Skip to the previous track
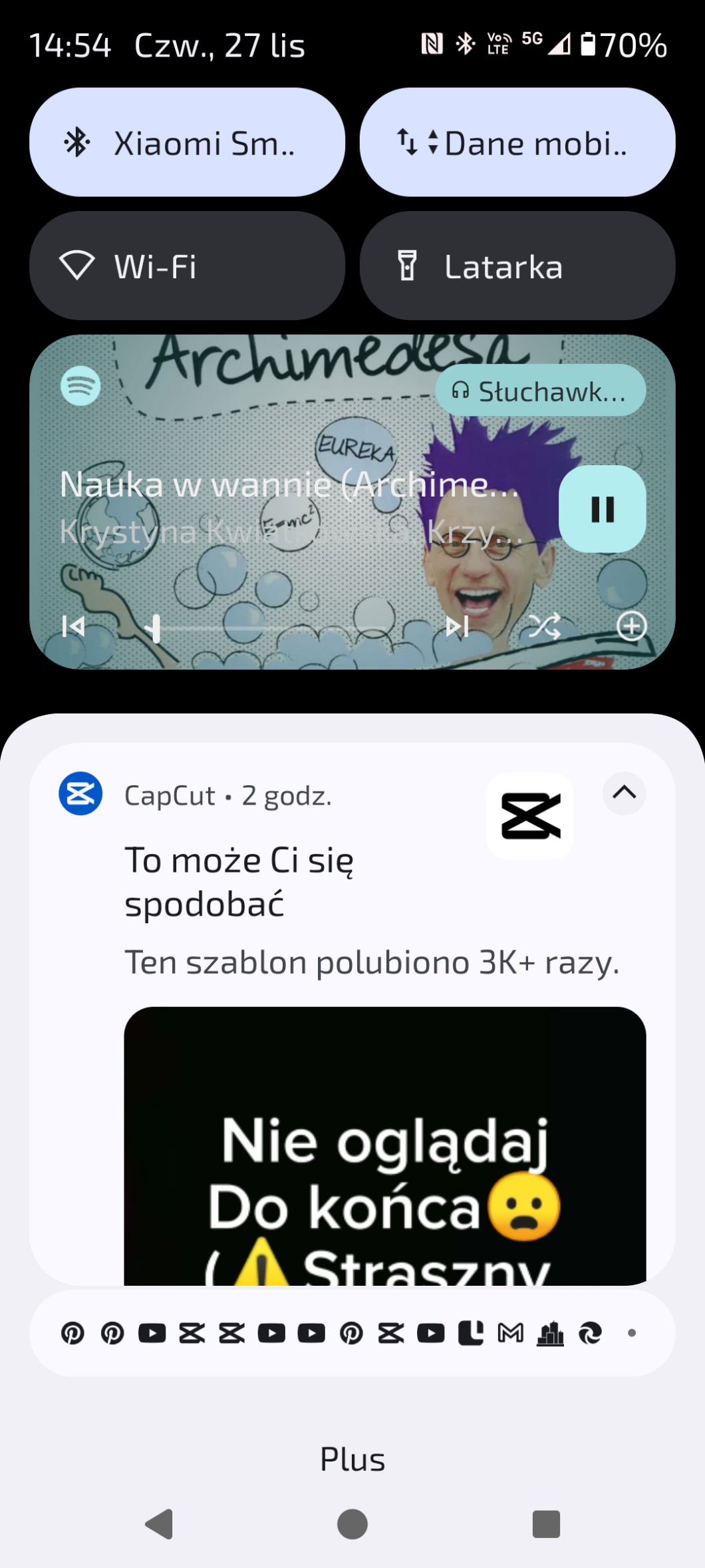Screen dimensions: 705x1568 pos(73,626)
